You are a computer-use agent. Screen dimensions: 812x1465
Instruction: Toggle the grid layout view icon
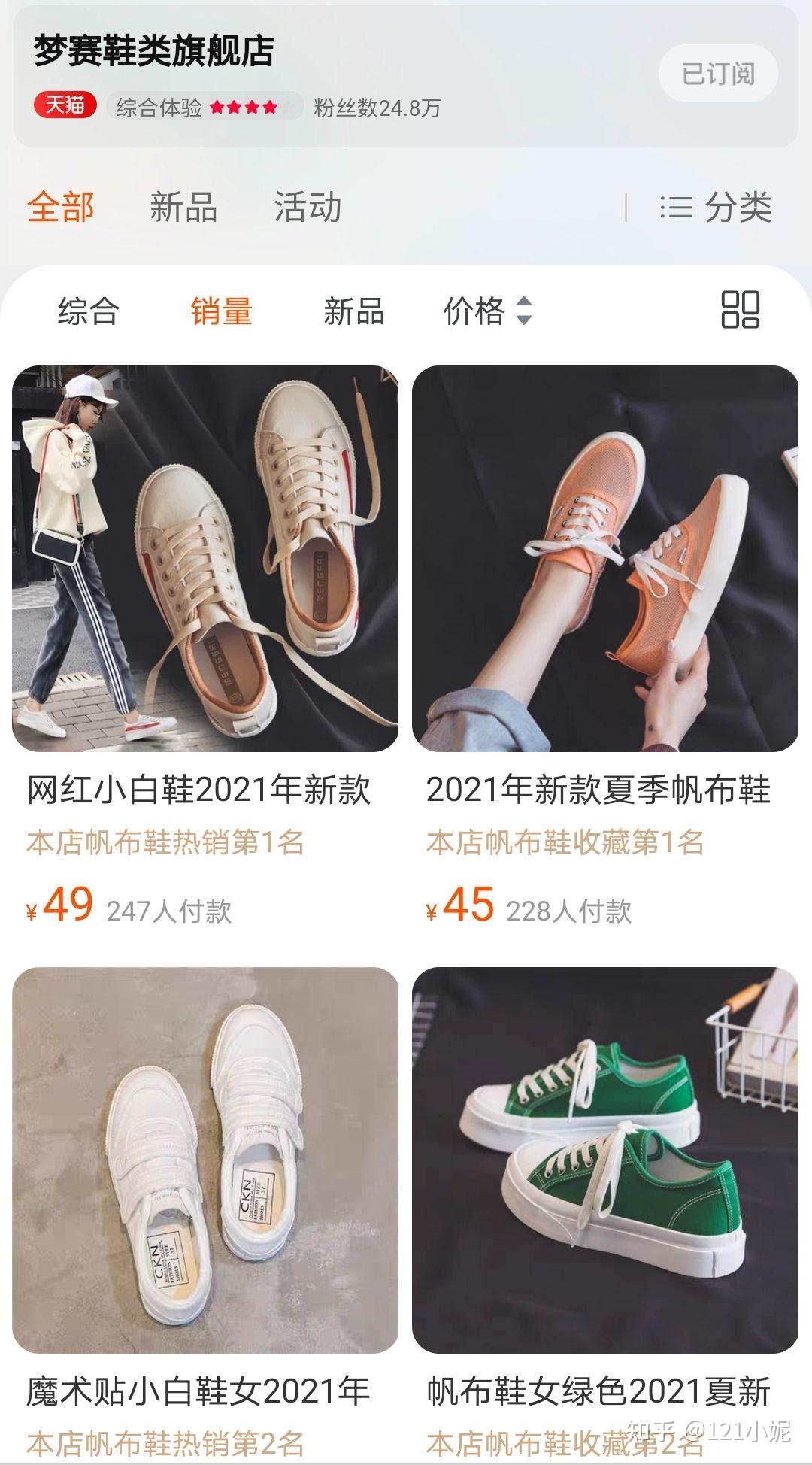[x=740, y=310]
